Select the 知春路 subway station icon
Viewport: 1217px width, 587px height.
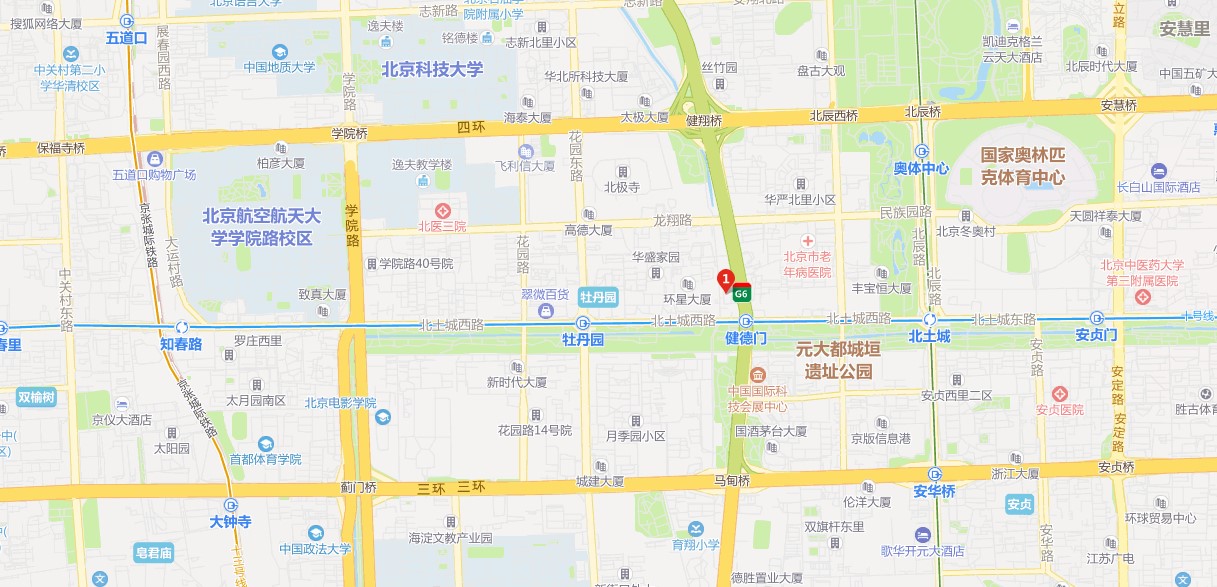click(x=181, y=327)
